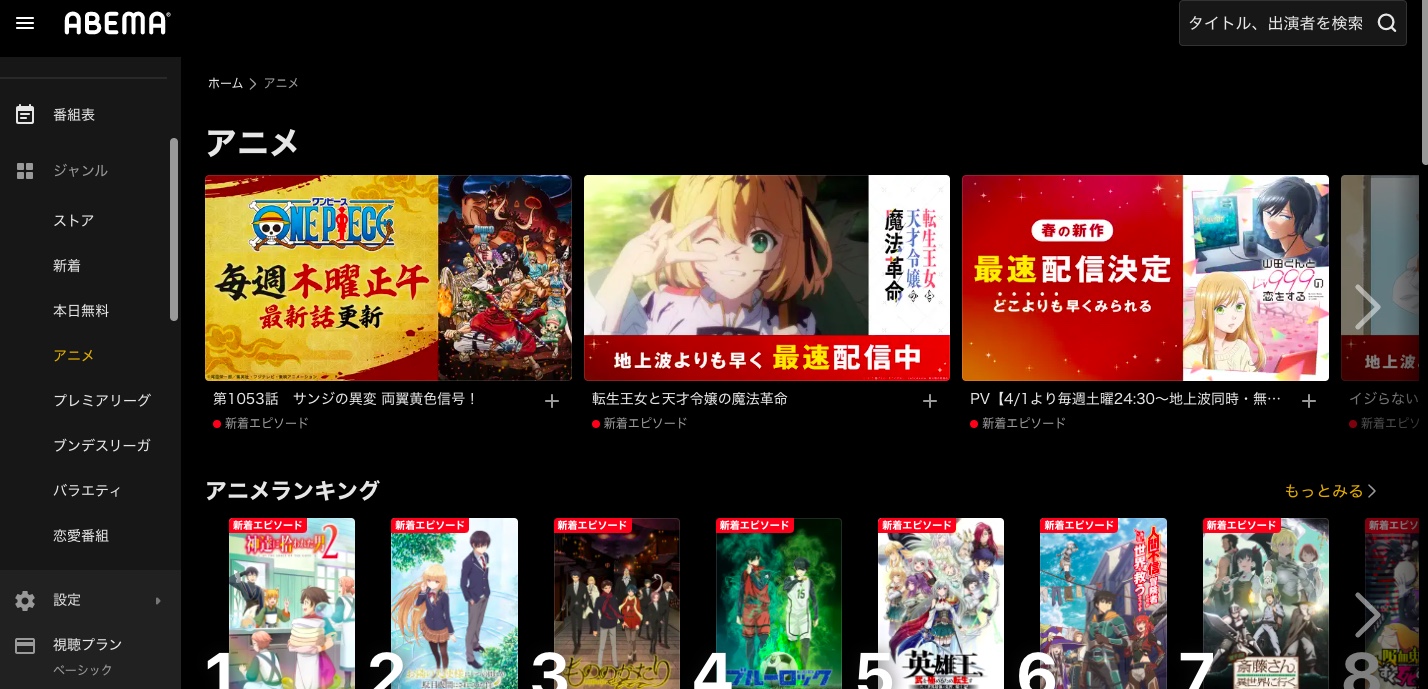Viewport: 1428px width, 689px height.
Task: Open the ONE PIECE banner card
Action: 388,278
